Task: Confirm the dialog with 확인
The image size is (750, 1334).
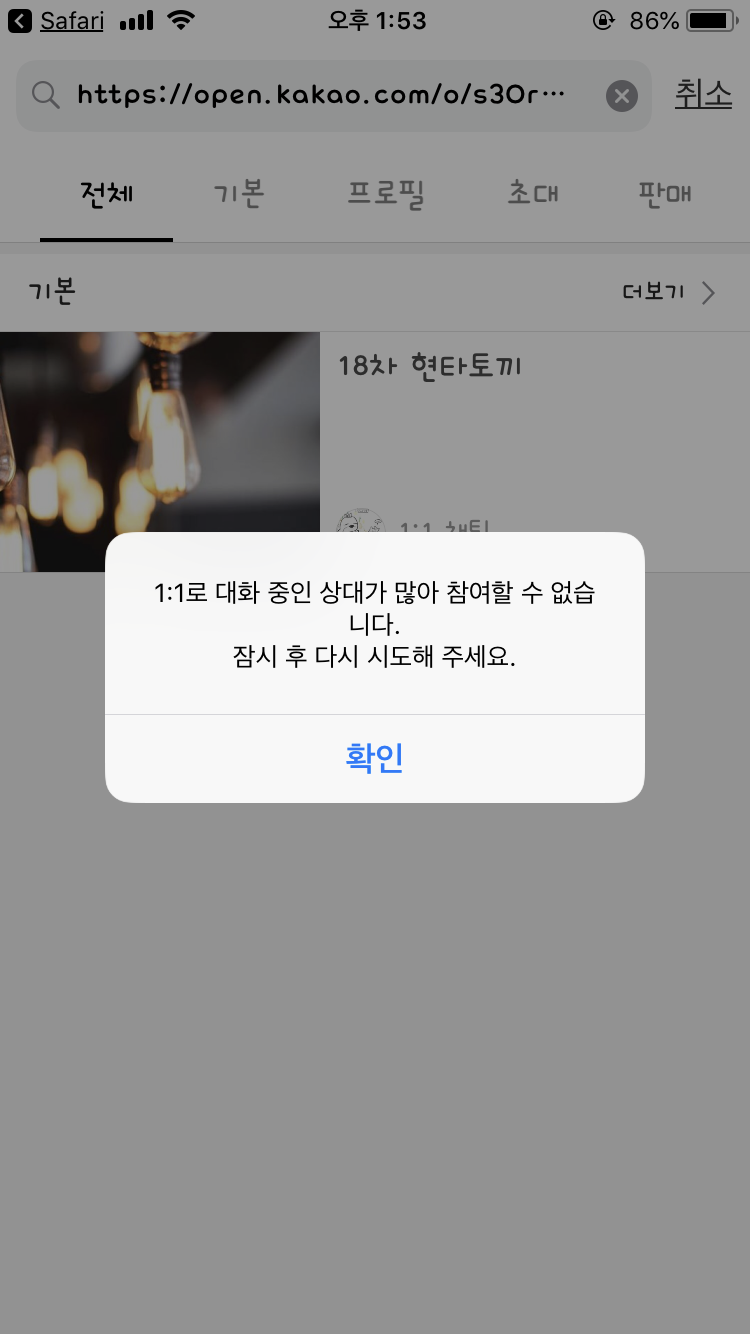Action: point(374,758)
